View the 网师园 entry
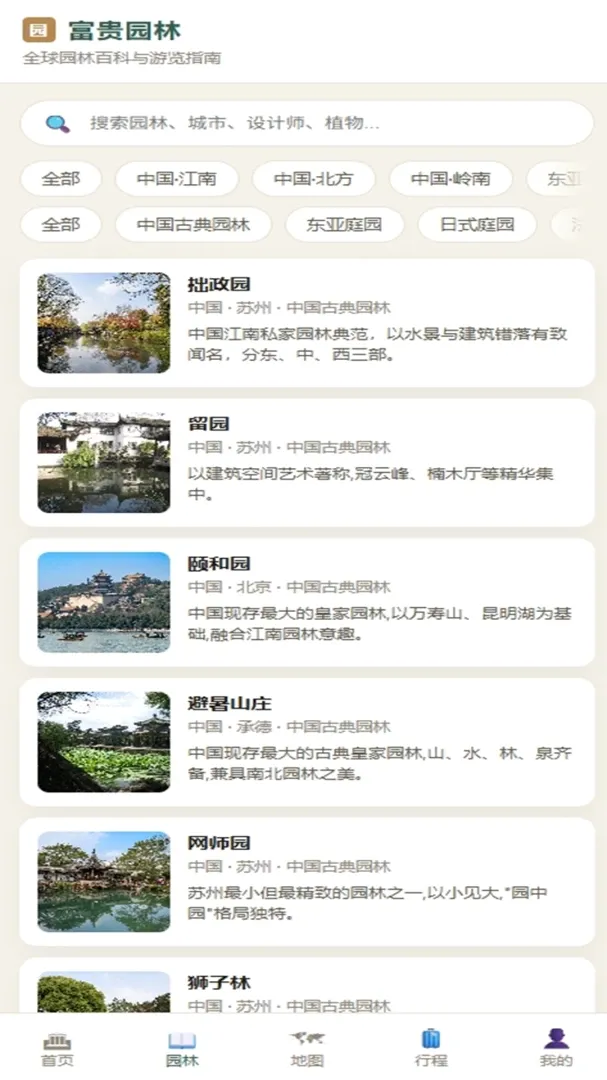 coord(307,882)
